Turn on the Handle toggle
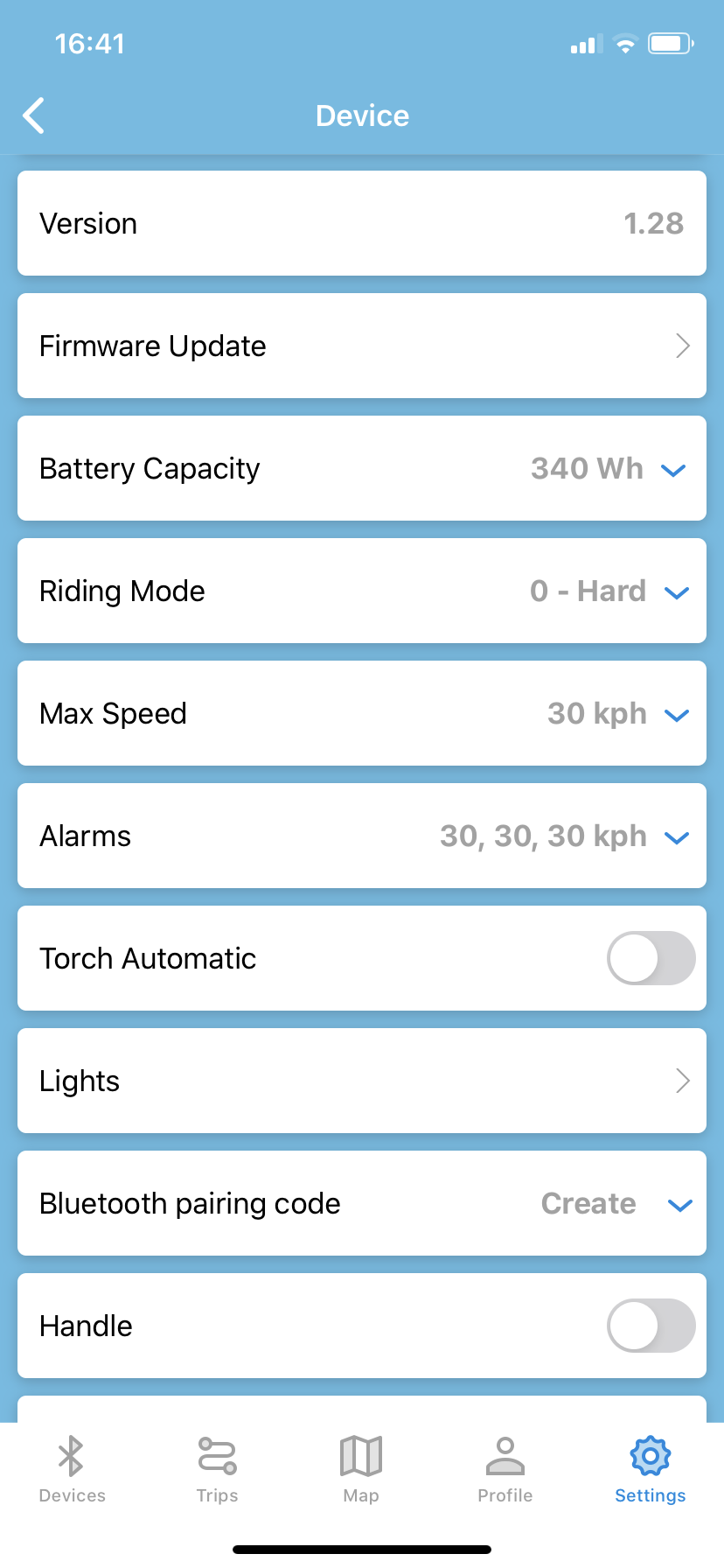 pos(651,1326)
